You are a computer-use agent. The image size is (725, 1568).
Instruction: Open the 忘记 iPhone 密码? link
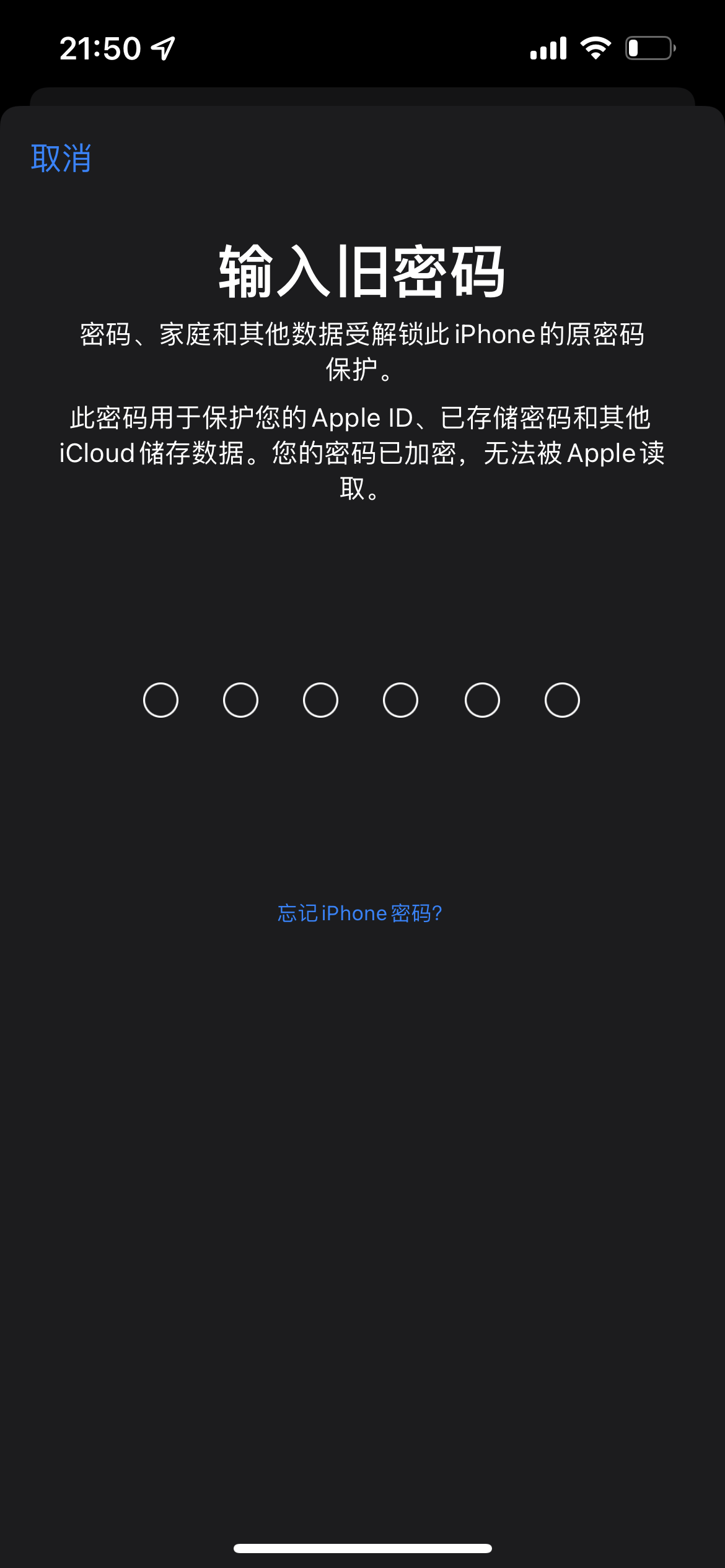pyautogui.click(x=360, y=913)
